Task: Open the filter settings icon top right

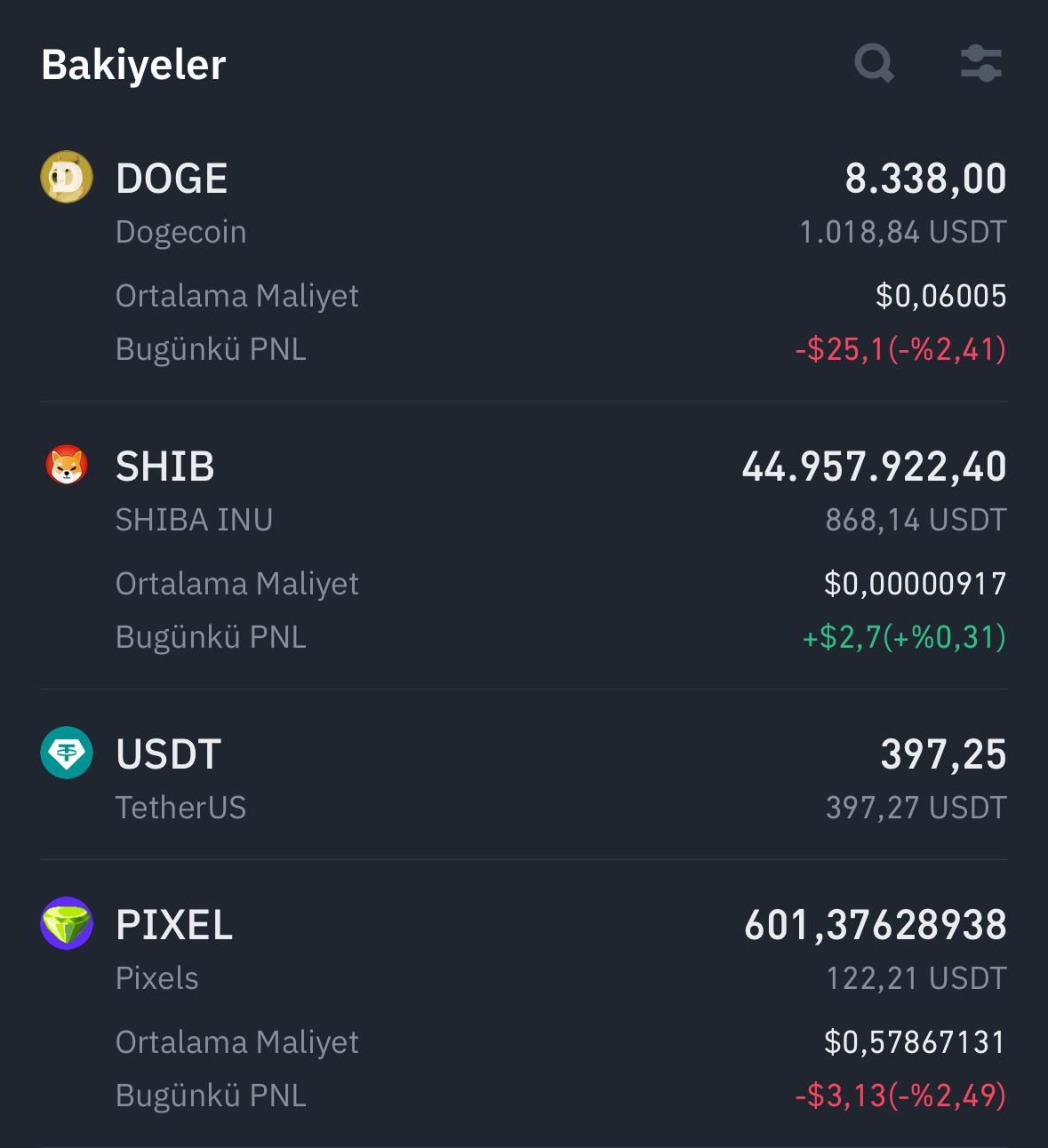Action: pyautogui.click(x=981, y=63)
